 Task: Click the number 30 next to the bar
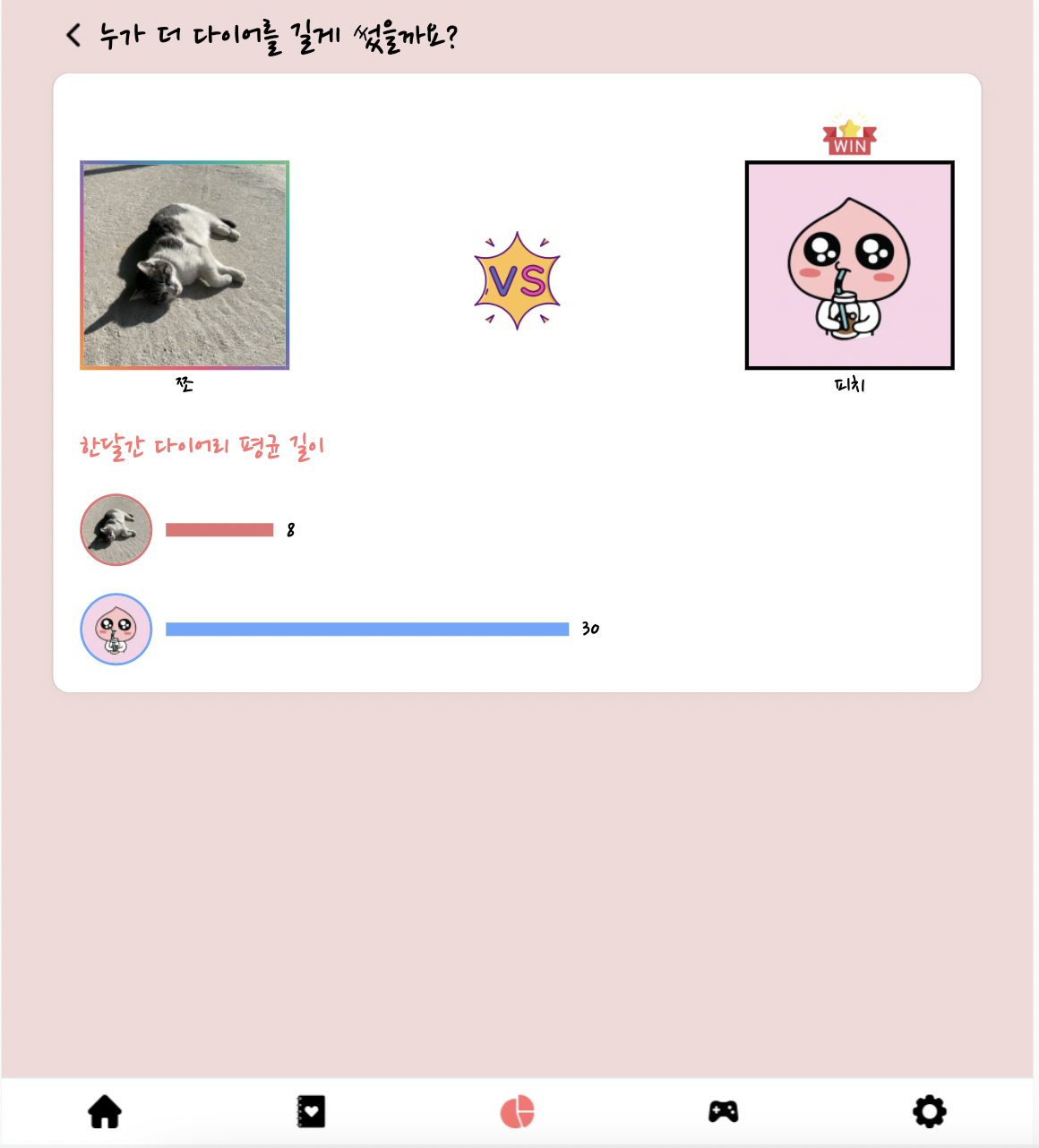pyautogui.click(x=590, y=629)
